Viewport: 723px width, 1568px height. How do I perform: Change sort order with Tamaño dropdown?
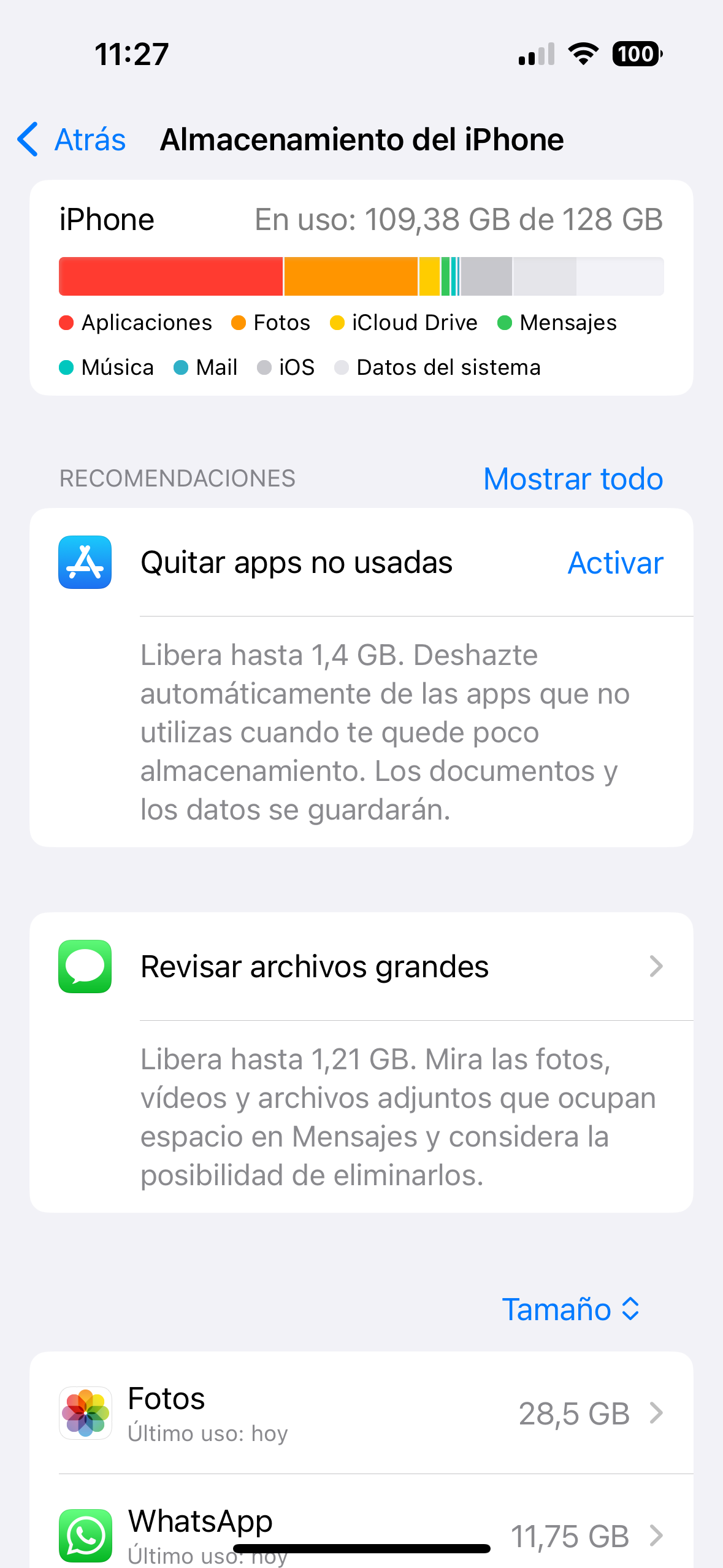click(570, 1309)
